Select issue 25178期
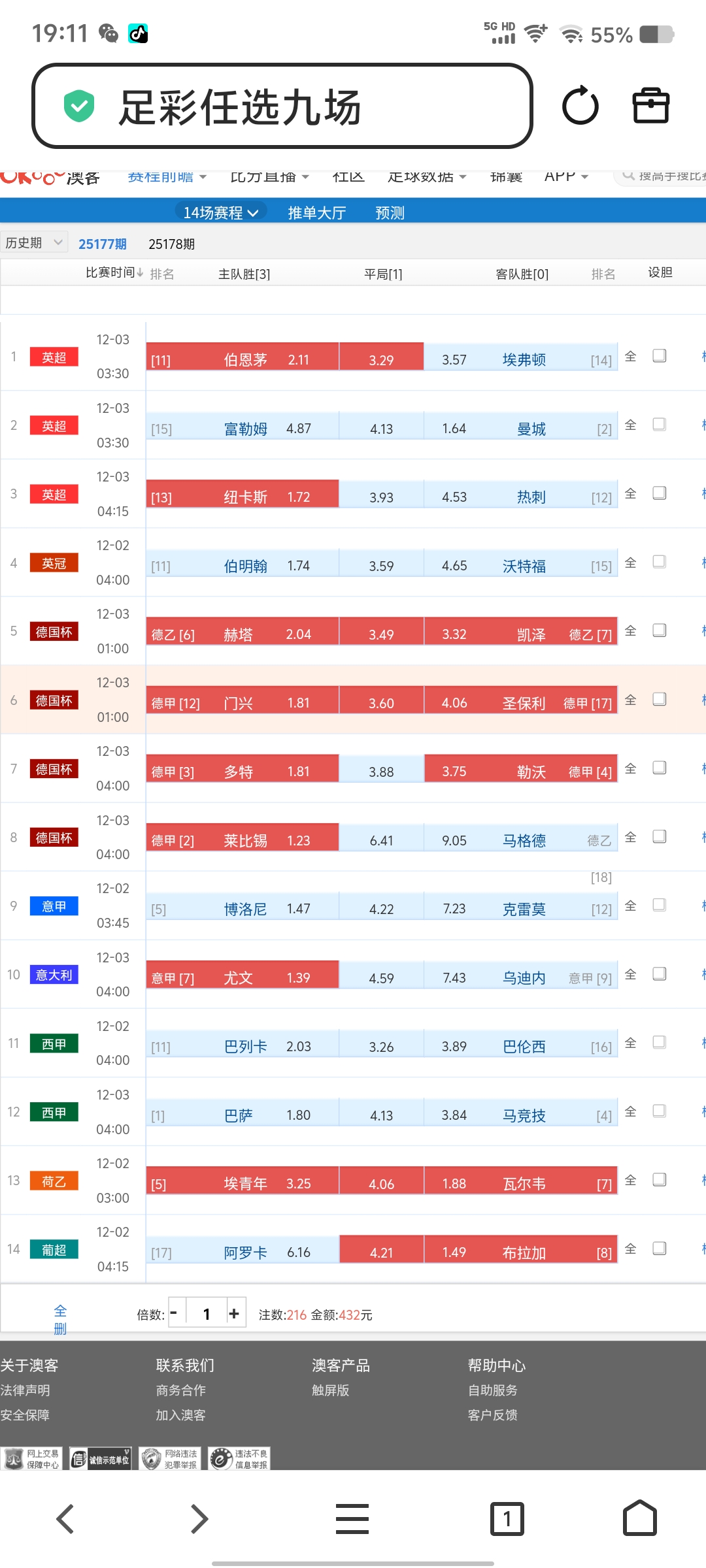This screenshot has height=1568, width=706. (x=171, y=244)
